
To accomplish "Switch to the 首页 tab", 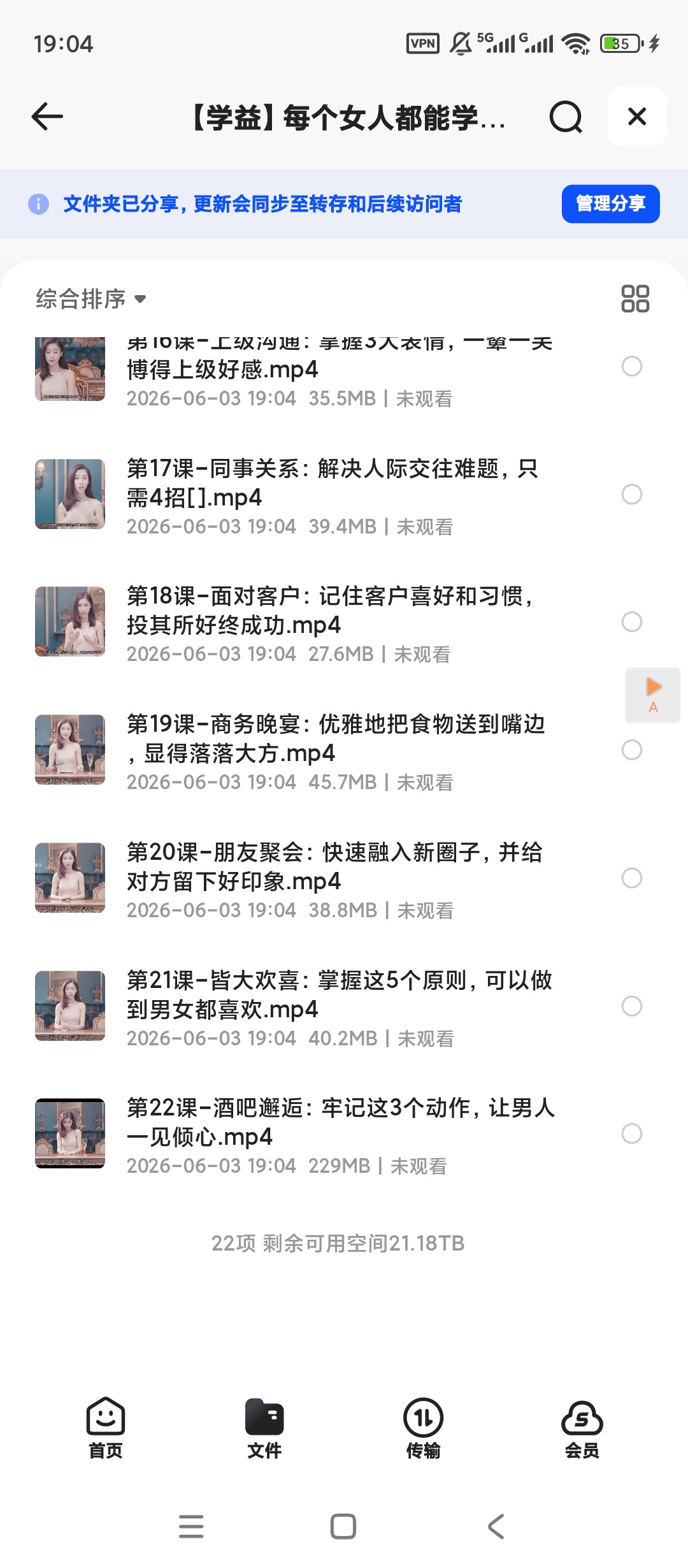I will pos(105,1428).
